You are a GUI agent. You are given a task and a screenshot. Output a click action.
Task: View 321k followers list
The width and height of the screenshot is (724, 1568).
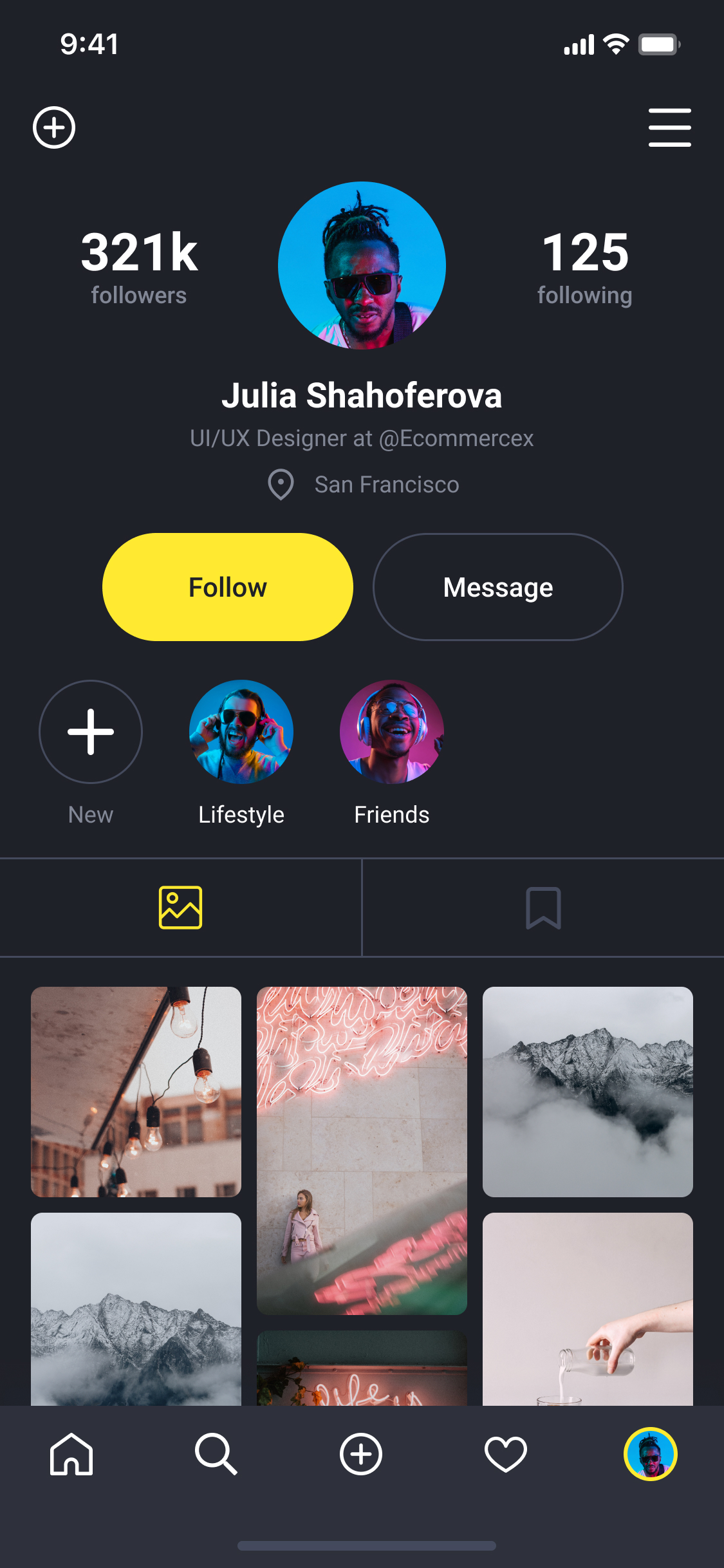tap(139, 266)
